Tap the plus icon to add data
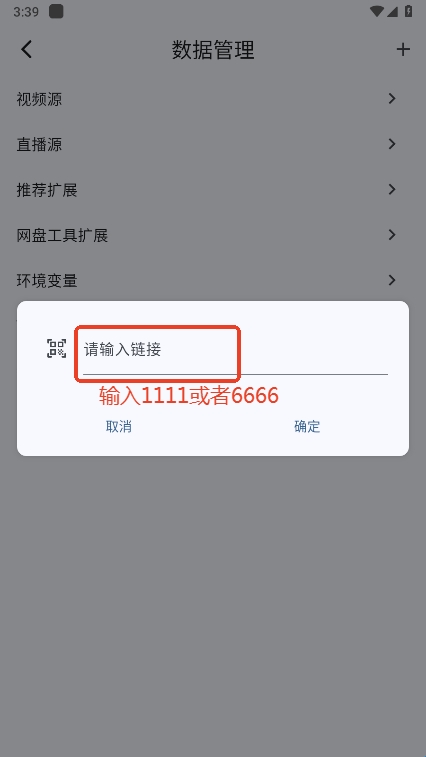 click(x=403, y=49)
